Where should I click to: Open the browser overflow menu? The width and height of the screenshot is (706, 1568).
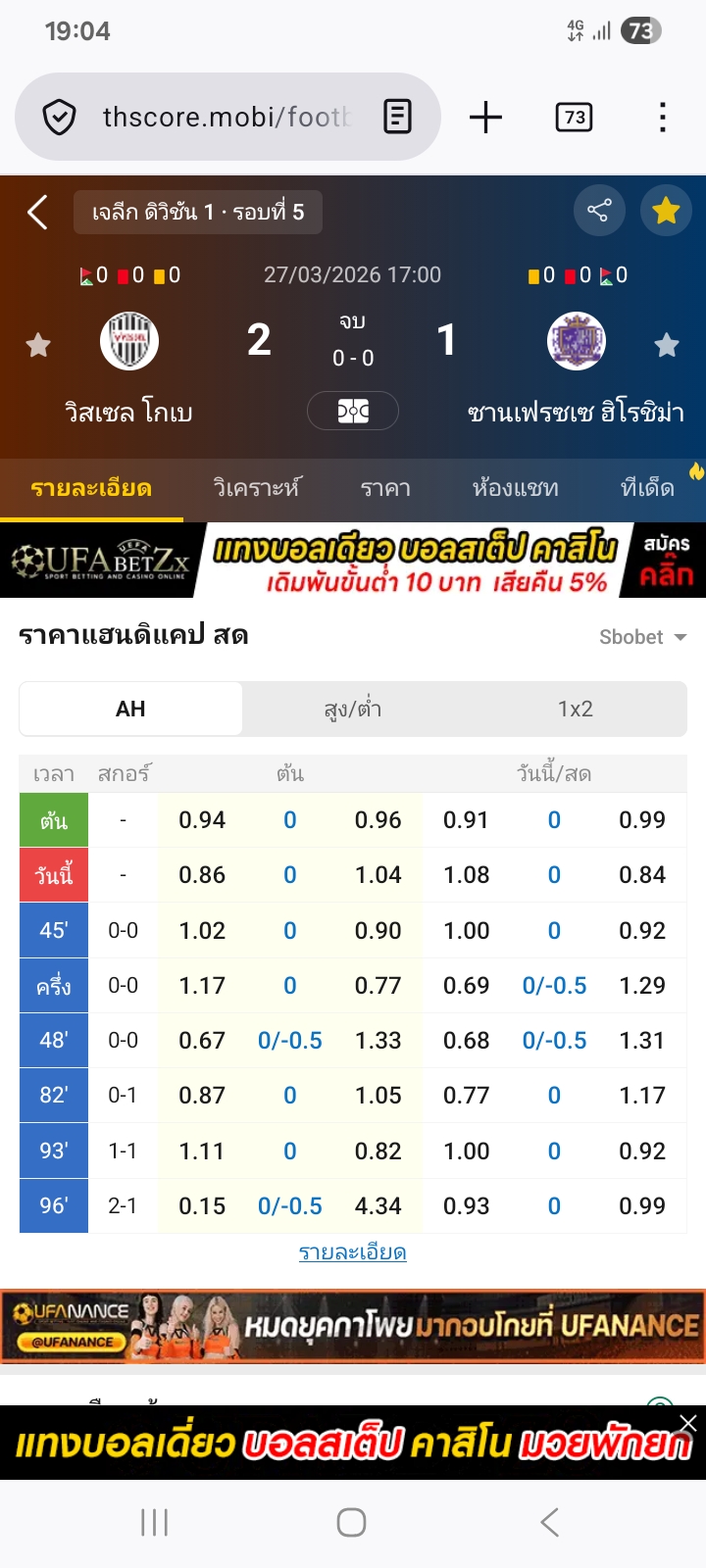(x=663, y=118)
